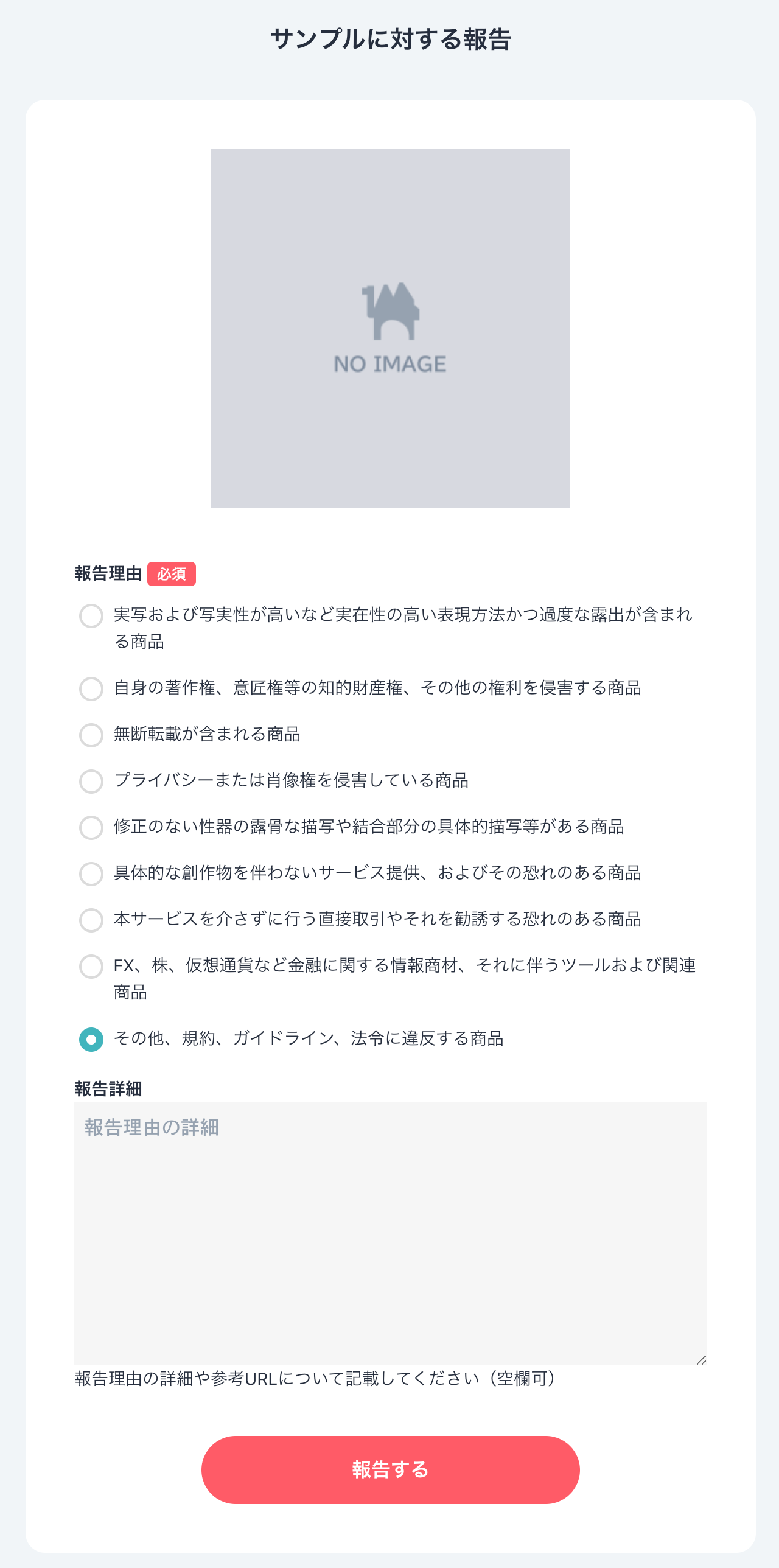Tap the selected その他、規約、ガイドライン radio button

(x=91, y=1040)
